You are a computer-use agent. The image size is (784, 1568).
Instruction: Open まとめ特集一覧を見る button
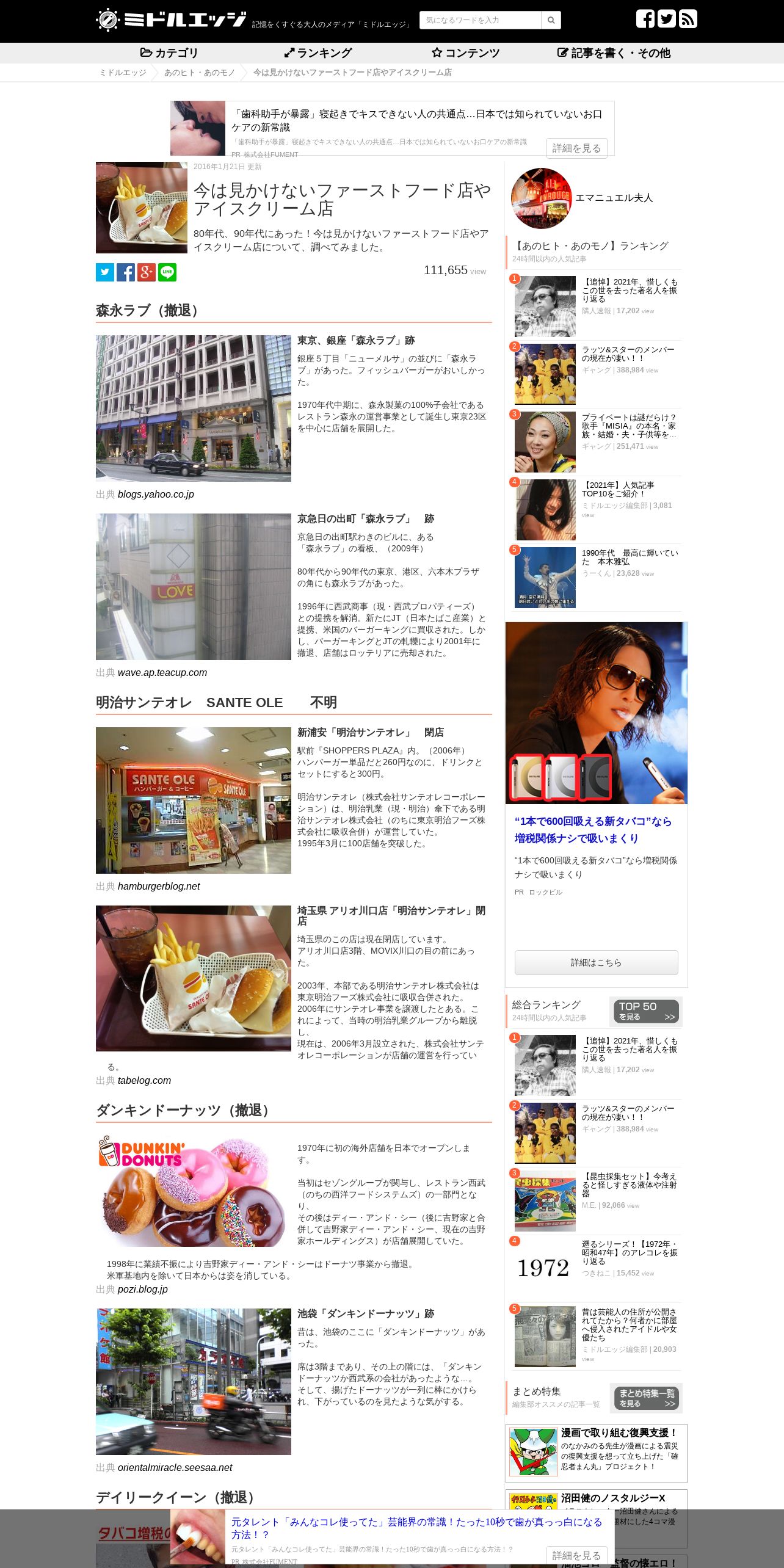tap(646, 1398)
